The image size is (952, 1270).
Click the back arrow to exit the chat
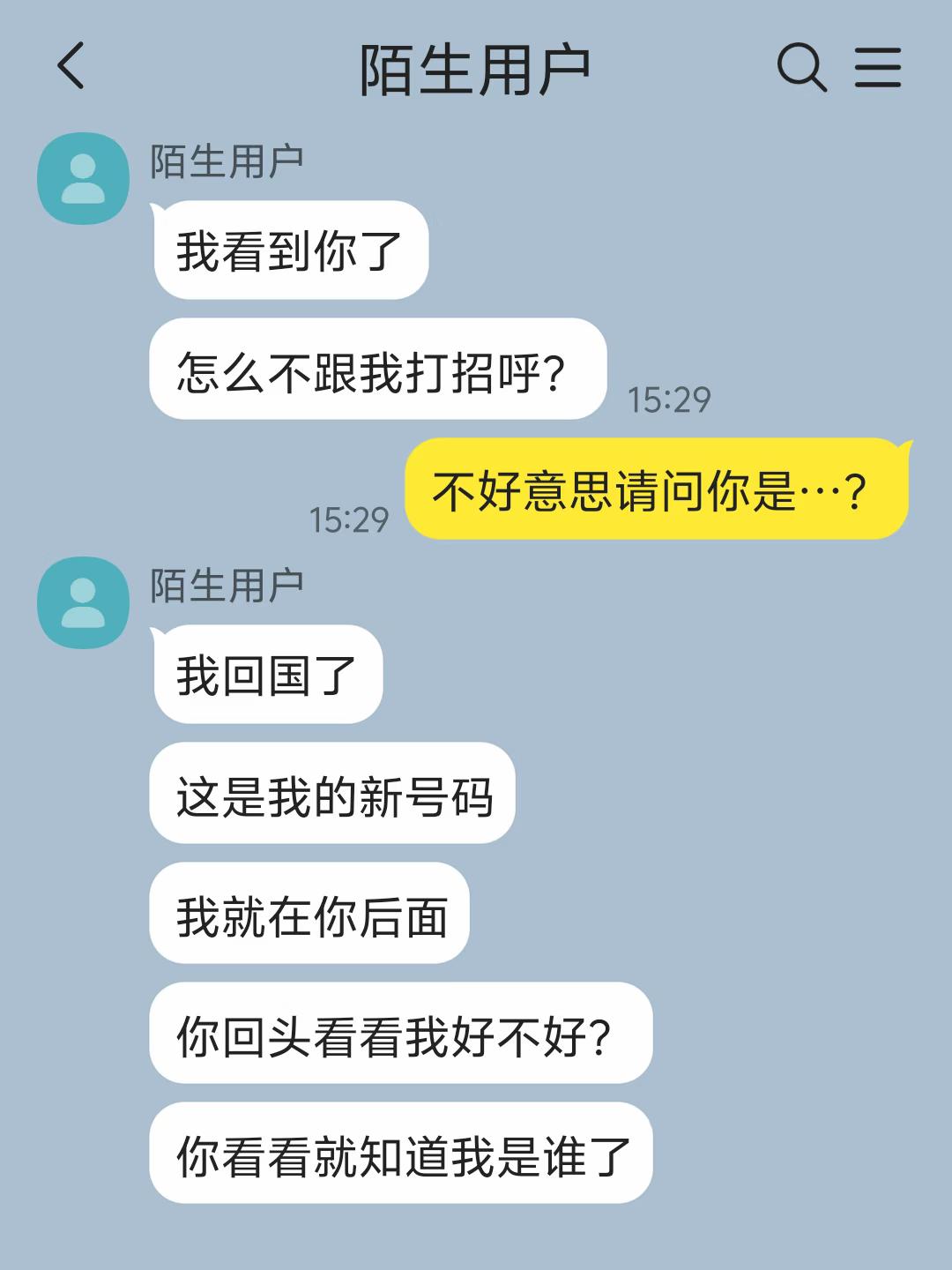(71, 67)
